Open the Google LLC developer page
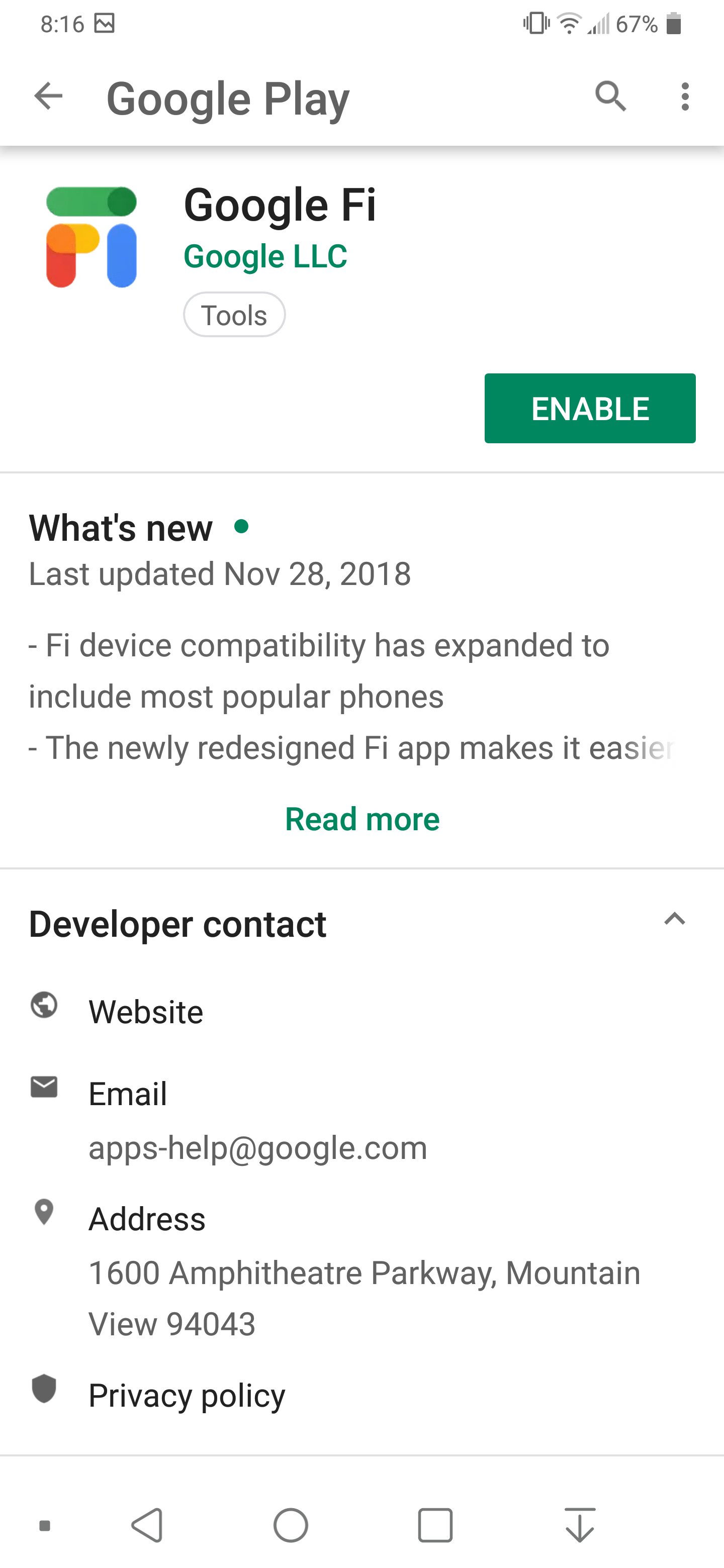This screenshot has height=1568, width=724. point(265,256)
